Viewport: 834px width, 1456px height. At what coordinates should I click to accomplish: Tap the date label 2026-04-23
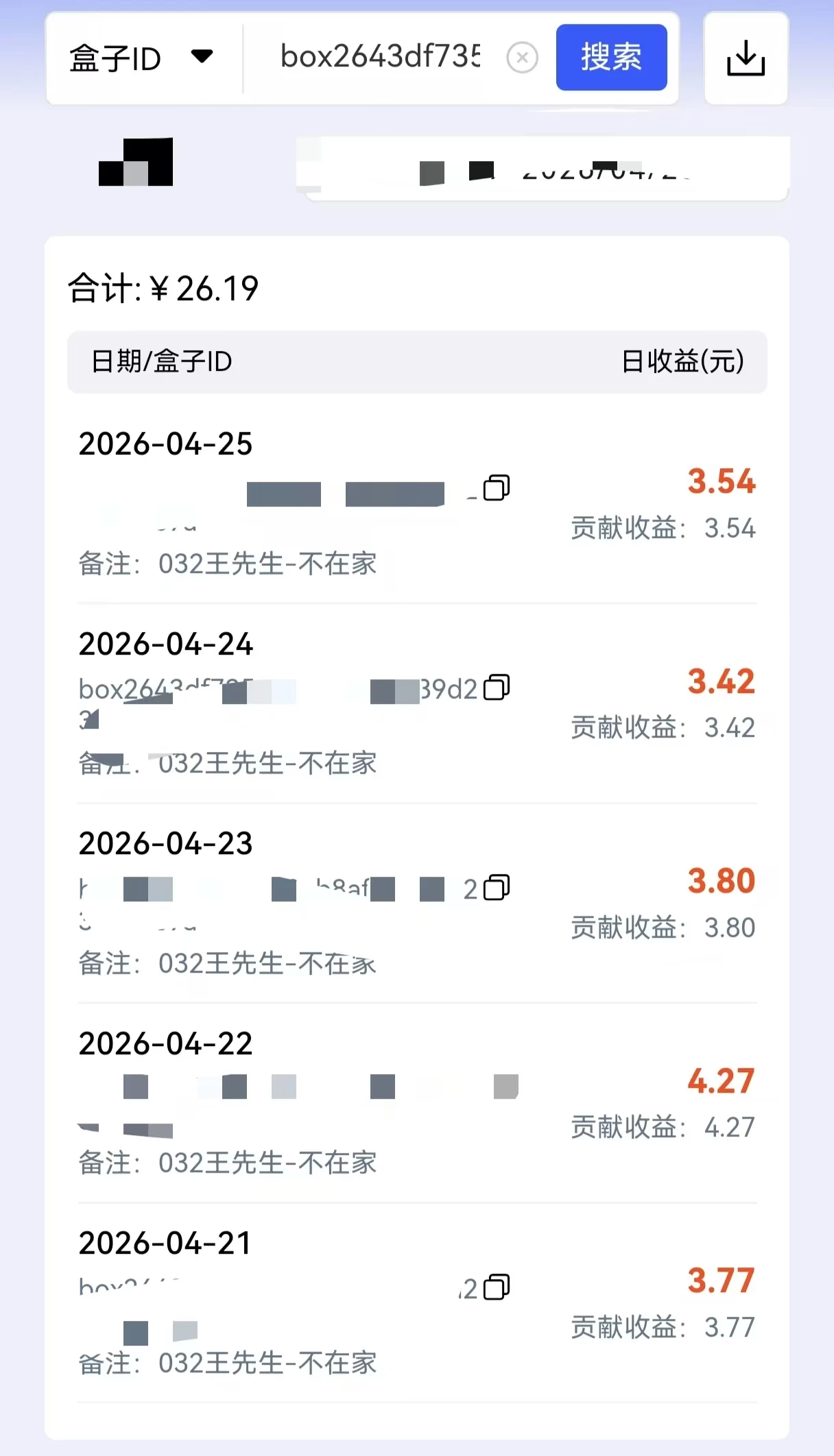pyautogui.click(x=166, y=843)
